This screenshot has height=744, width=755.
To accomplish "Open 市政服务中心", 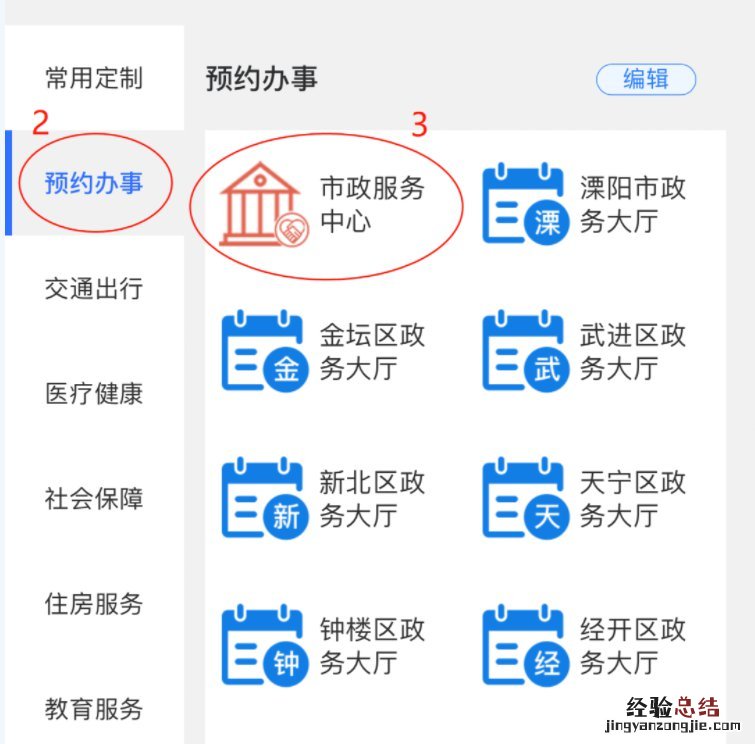I will click(x=325, y=205).
